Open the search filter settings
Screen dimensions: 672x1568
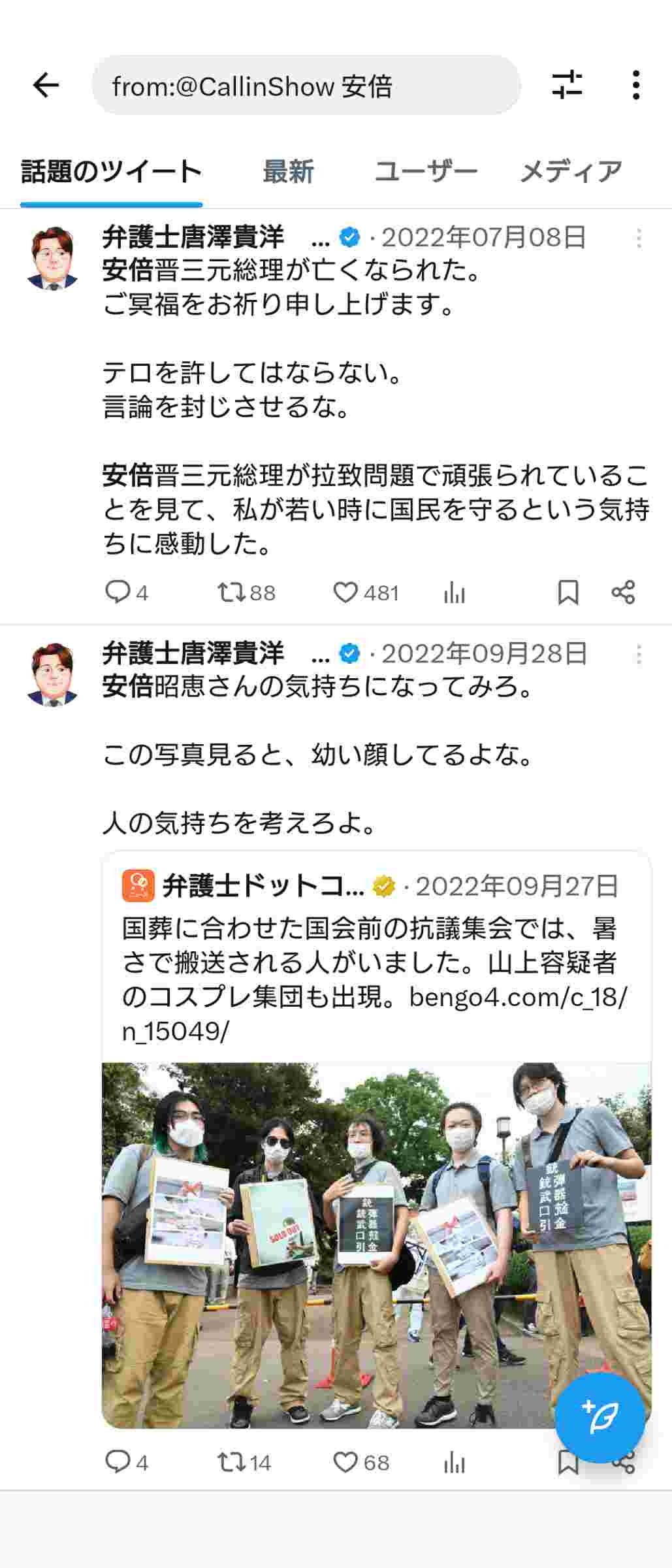coord(567,85)
